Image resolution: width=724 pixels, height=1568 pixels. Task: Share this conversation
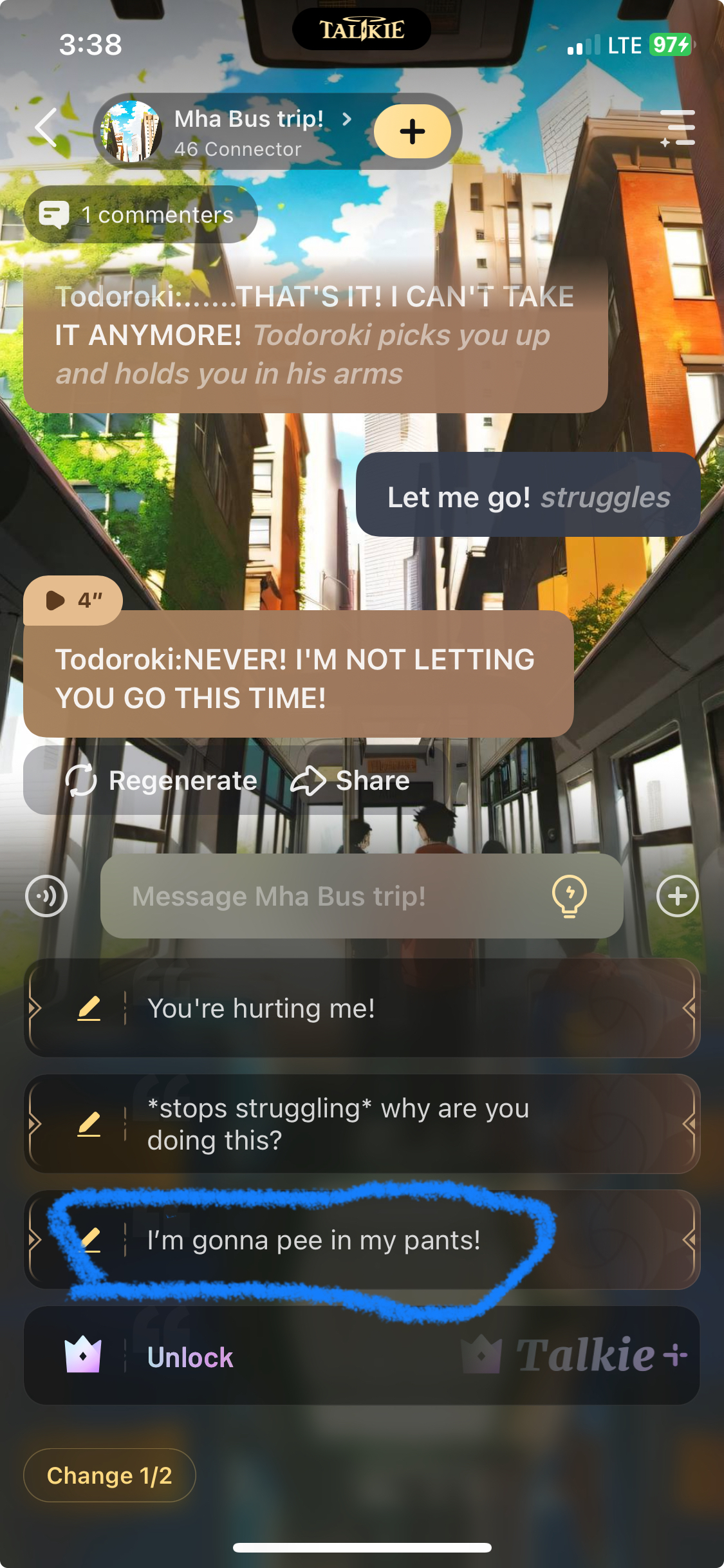(350, 780)
